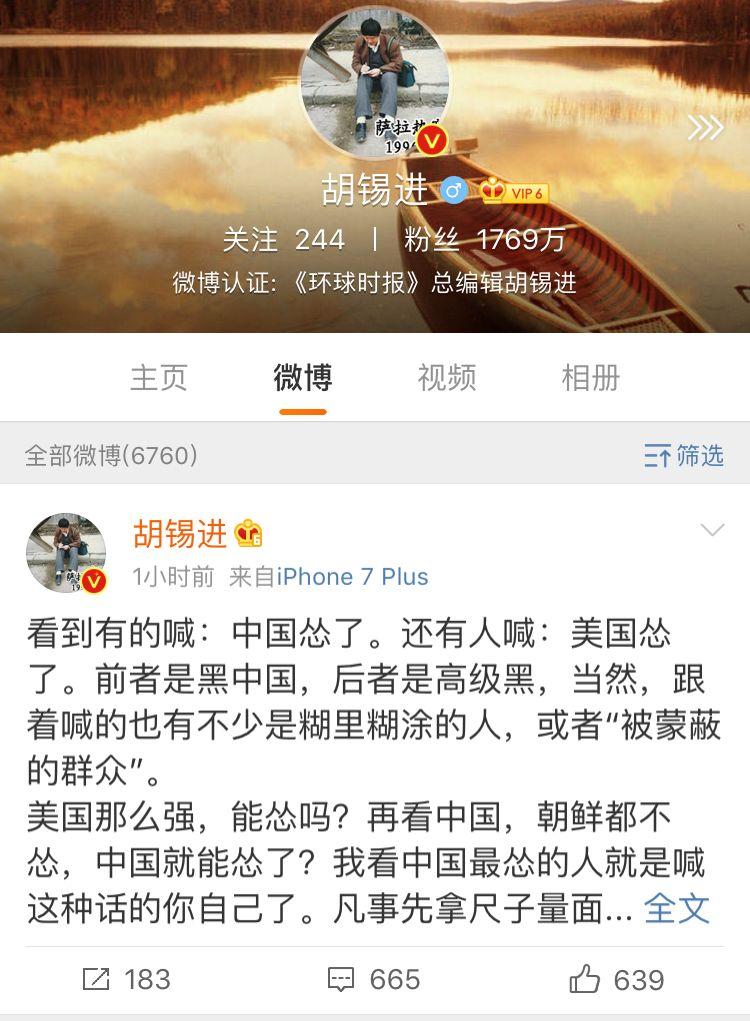The width and height of the screenshot is (750, 1021).
Task: Open the 胡锡进 username on the post
Action: pos(180,534)
